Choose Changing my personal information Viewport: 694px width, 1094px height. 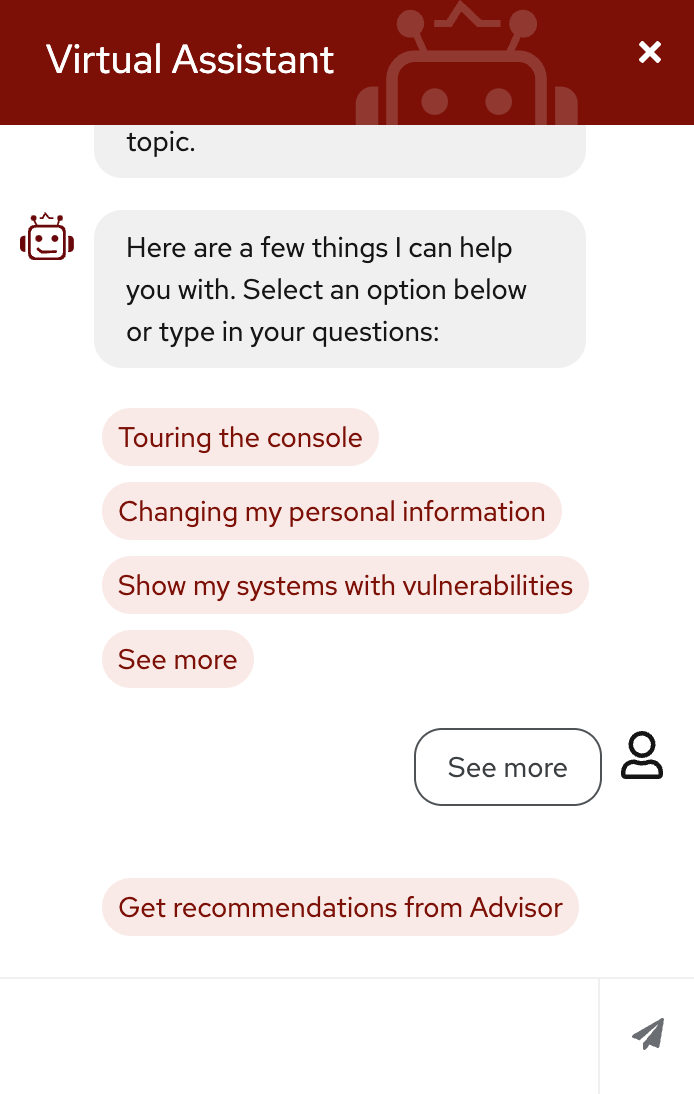click(x=331, y=512)
